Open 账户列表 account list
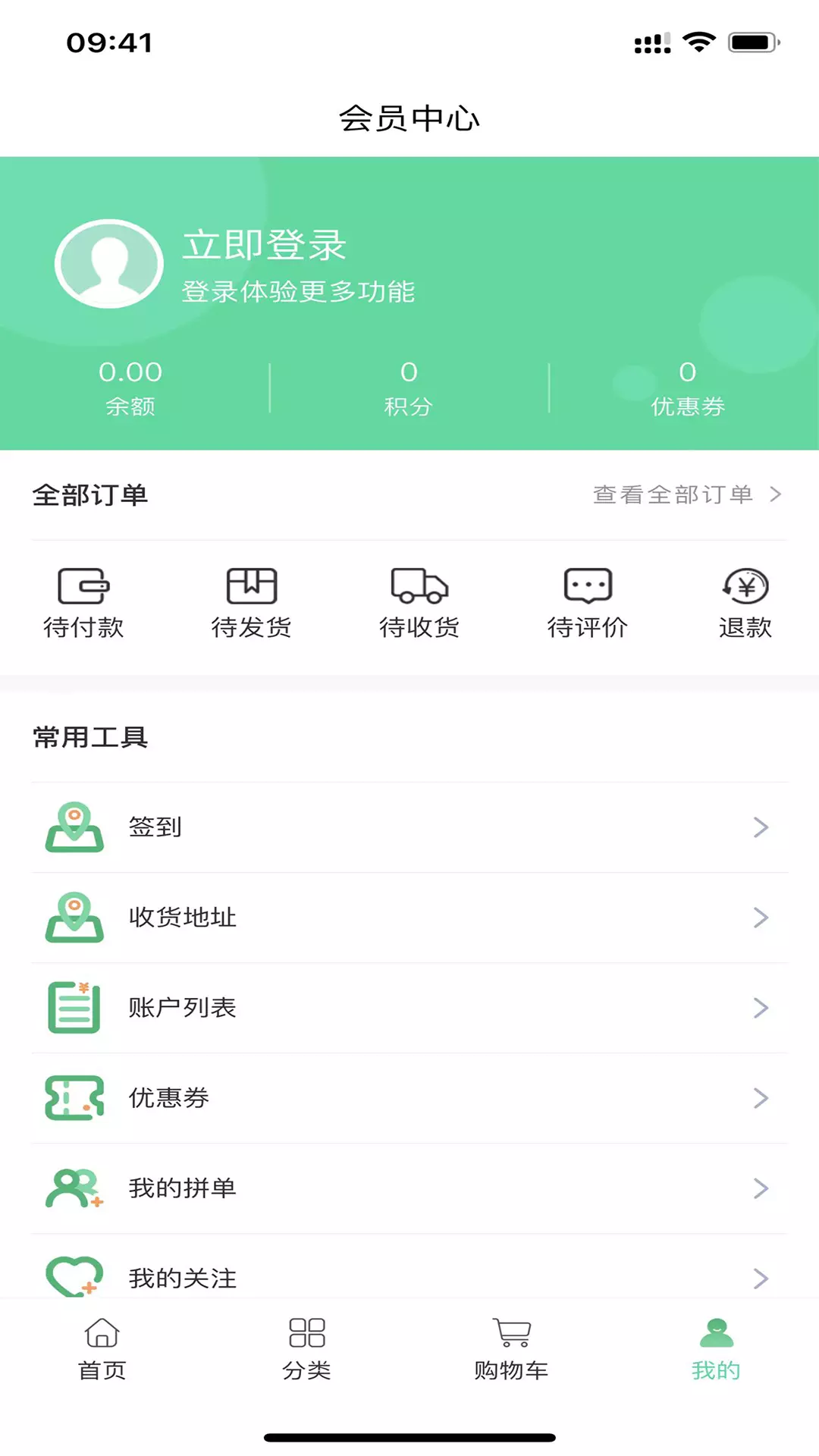 tap(409, 1008)
